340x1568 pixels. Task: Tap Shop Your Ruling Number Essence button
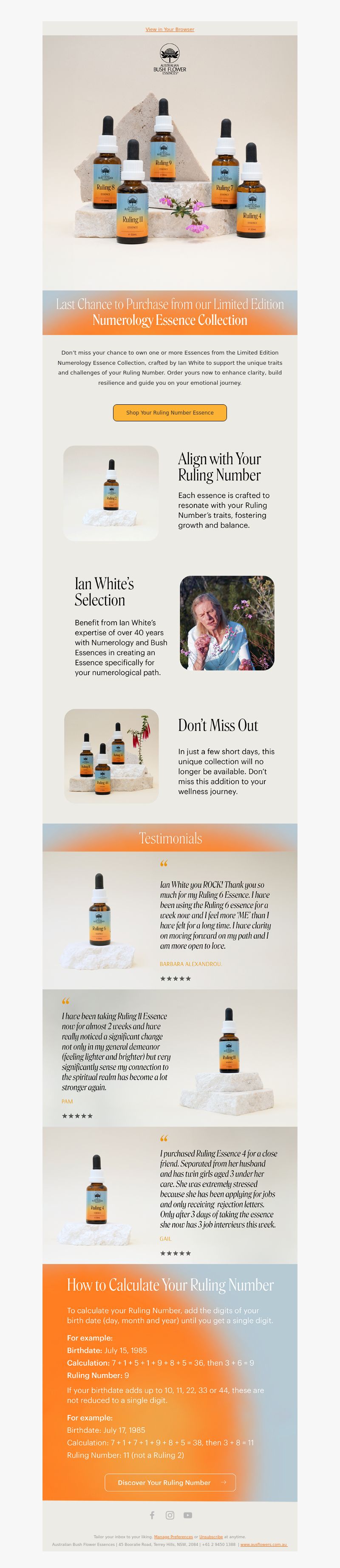click(x=170, y=412)
